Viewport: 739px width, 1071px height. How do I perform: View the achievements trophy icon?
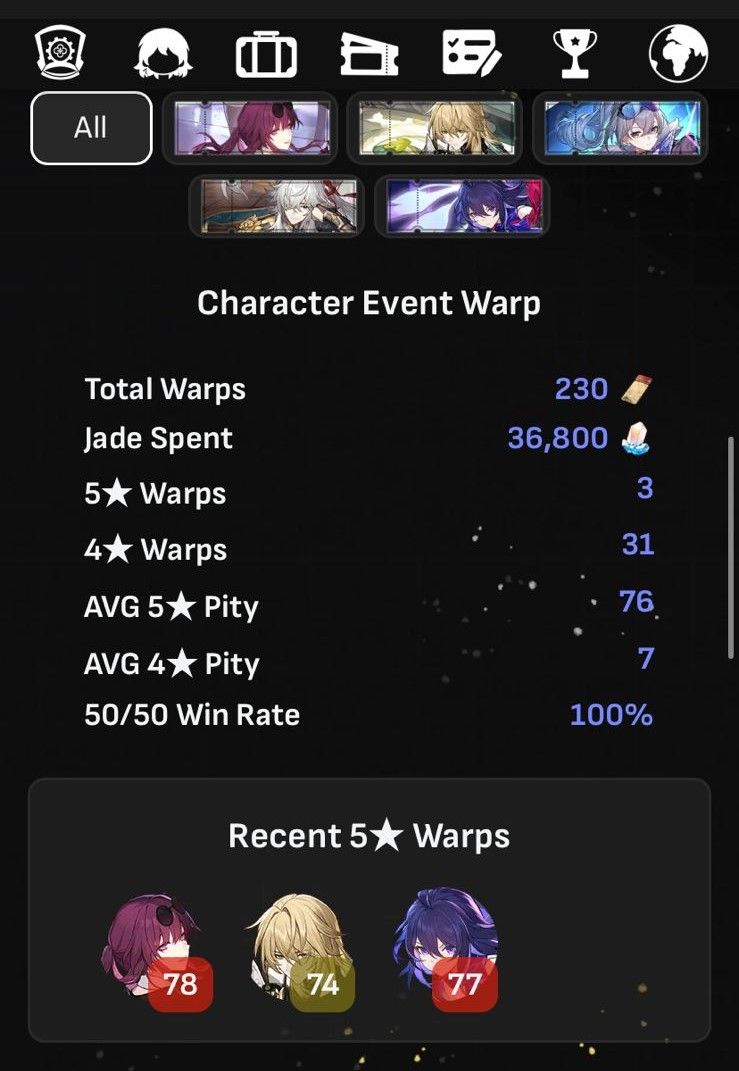click(575, 55)
